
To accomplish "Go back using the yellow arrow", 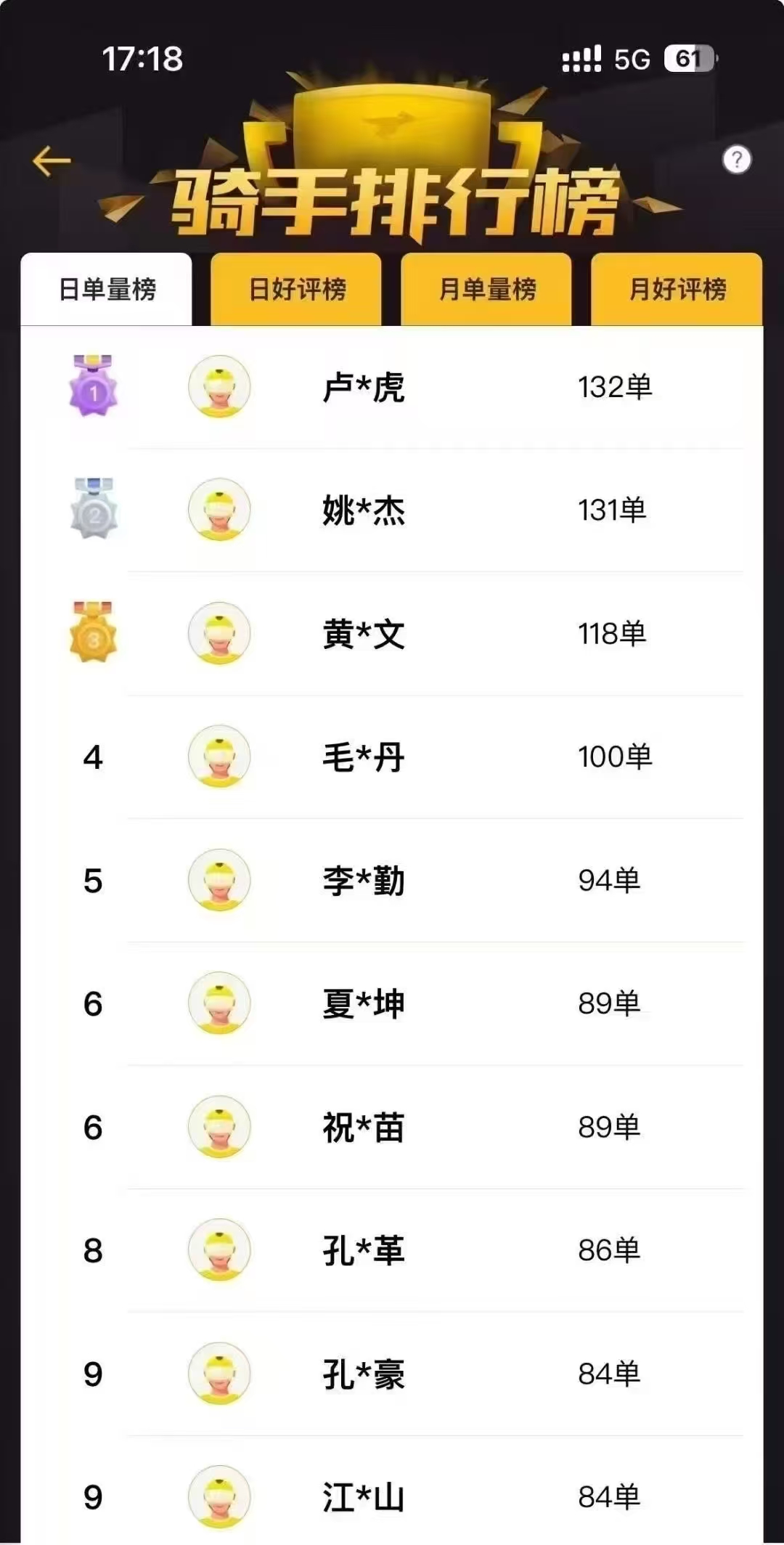I will [x=52, y=160].
